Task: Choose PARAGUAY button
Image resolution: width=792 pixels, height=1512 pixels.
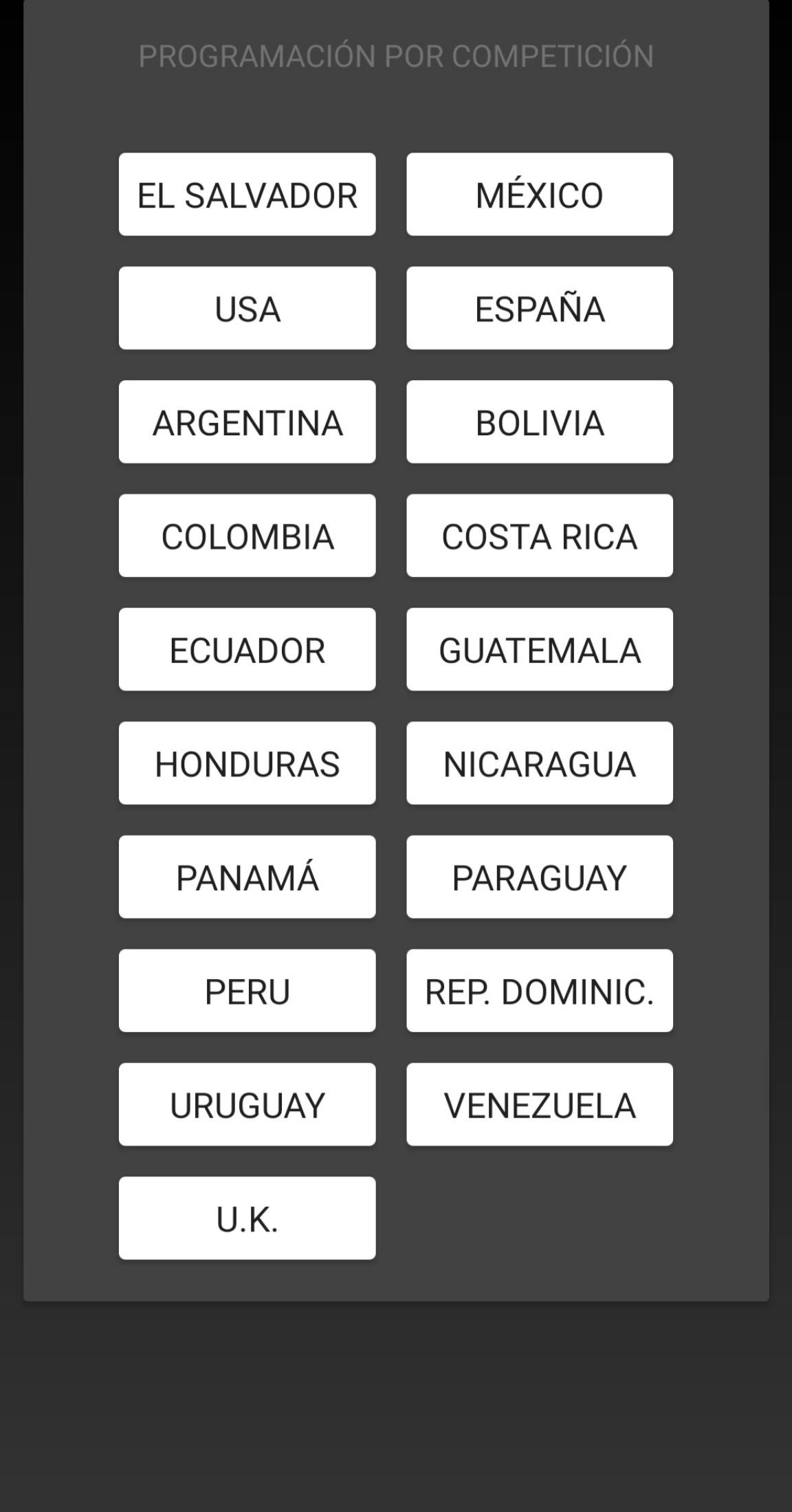Action: [539, 877]
